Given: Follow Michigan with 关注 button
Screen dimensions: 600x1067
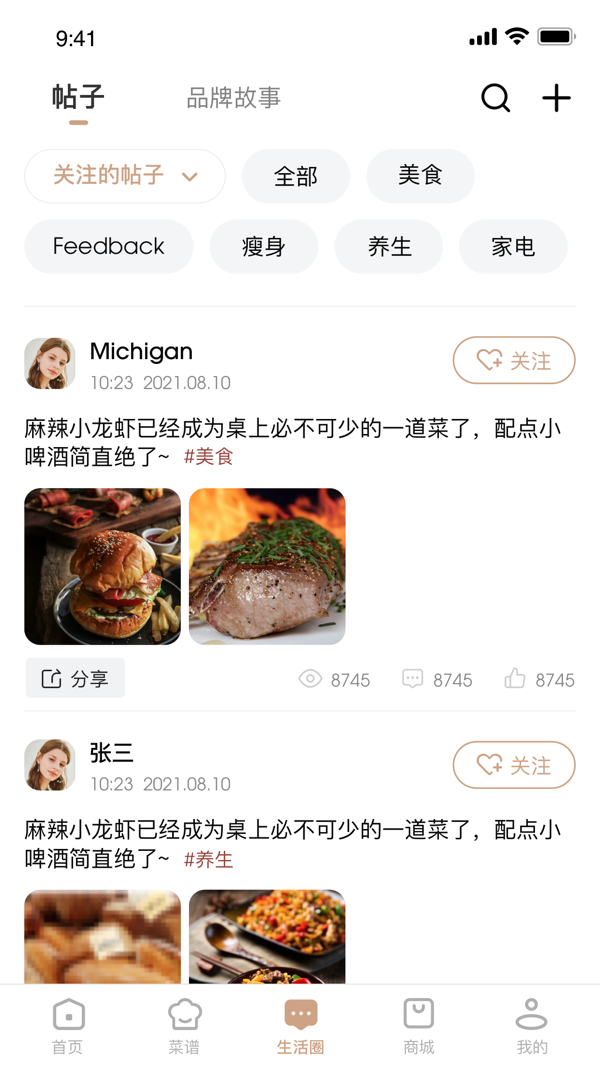Looking at the screenshot, I should tap(514, 360).
